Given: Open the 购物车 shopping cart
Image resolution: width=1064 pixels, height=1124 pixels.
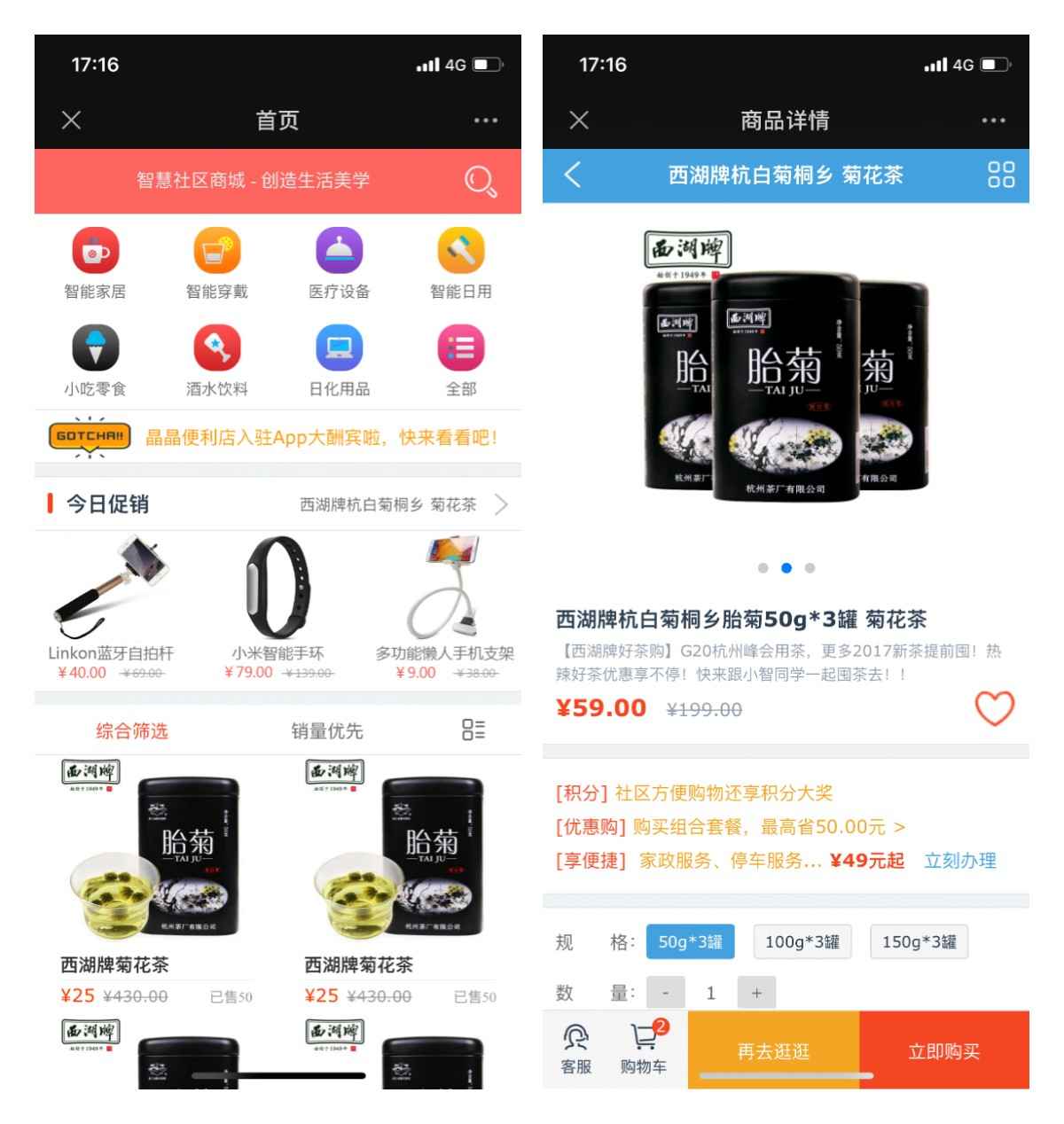Looking at the screenshot, I should [644, 1050].
